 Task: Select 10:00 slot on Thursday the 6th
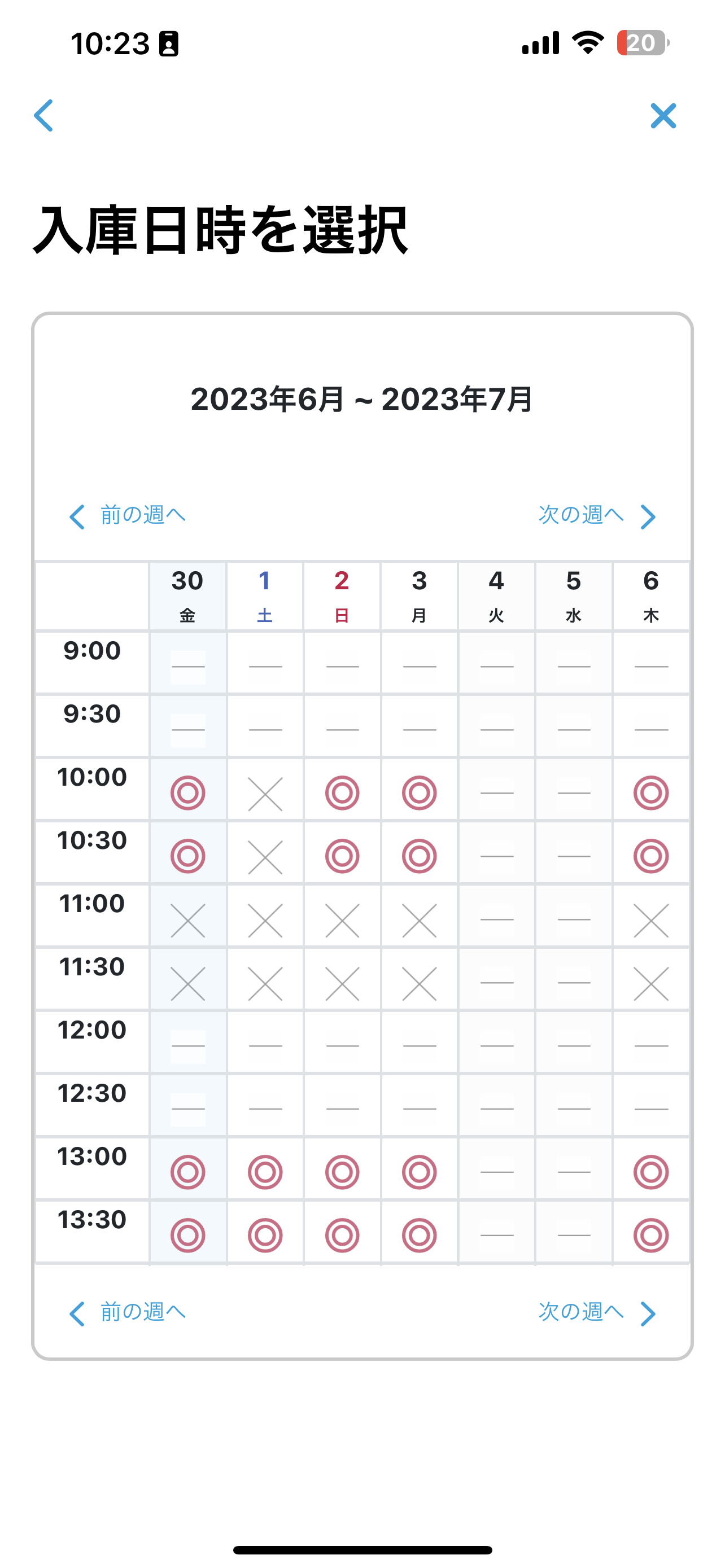(650, 792)
